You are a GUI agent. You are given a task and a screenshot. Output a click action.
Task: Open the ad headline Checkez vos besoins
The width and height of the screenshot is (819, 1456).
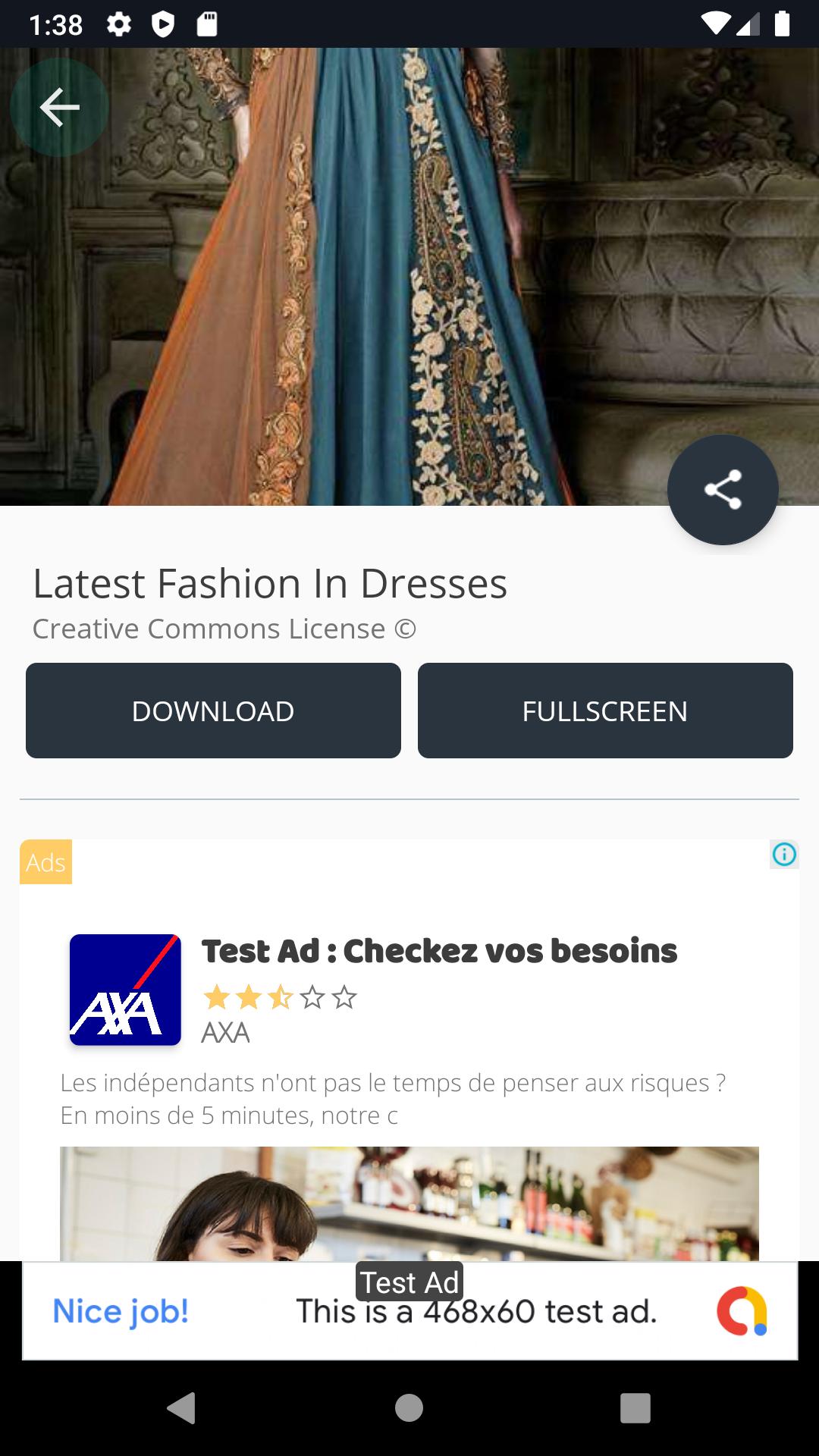coord(438,951)
